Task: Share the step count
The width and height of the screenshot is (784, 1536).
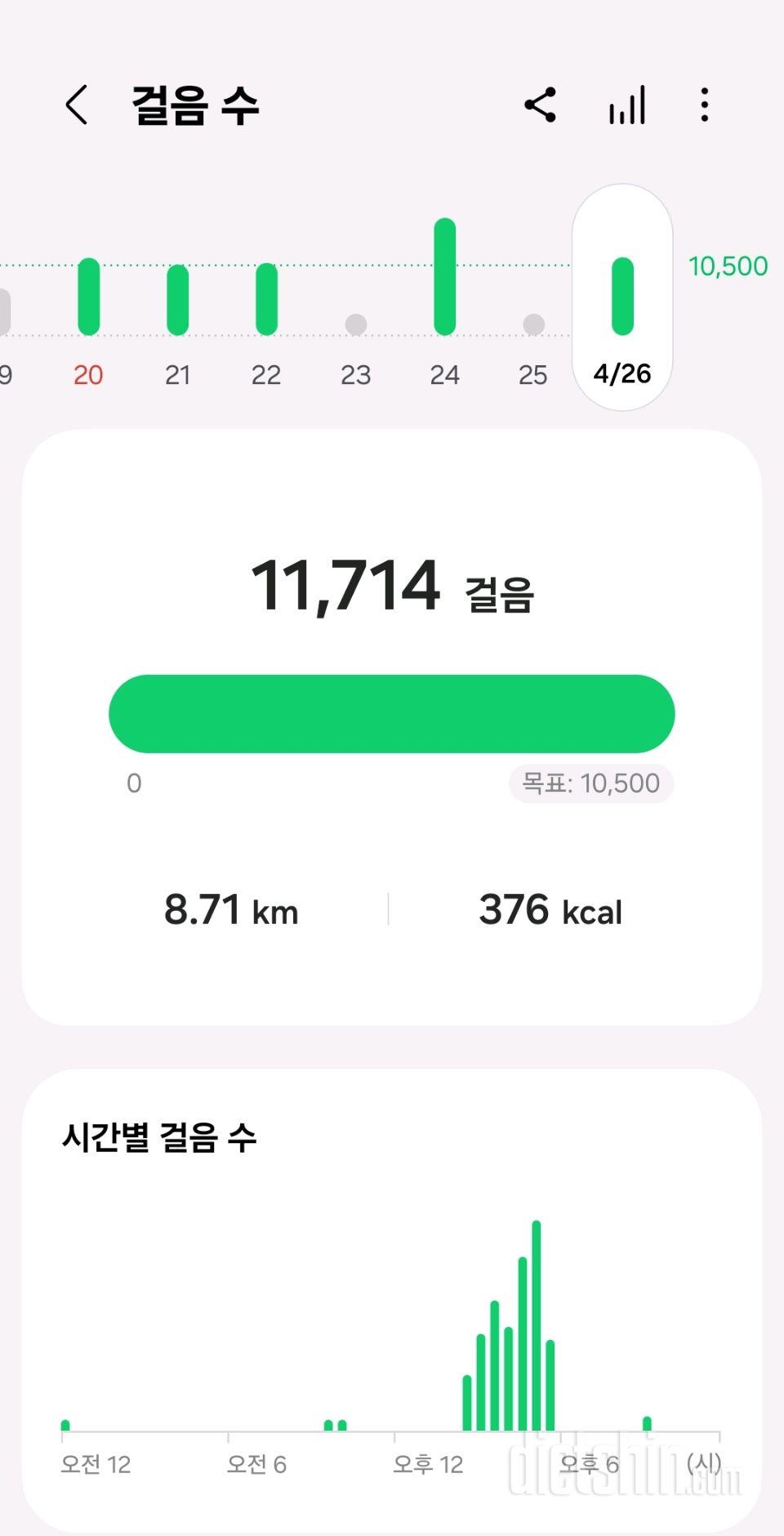Action: 540,105
